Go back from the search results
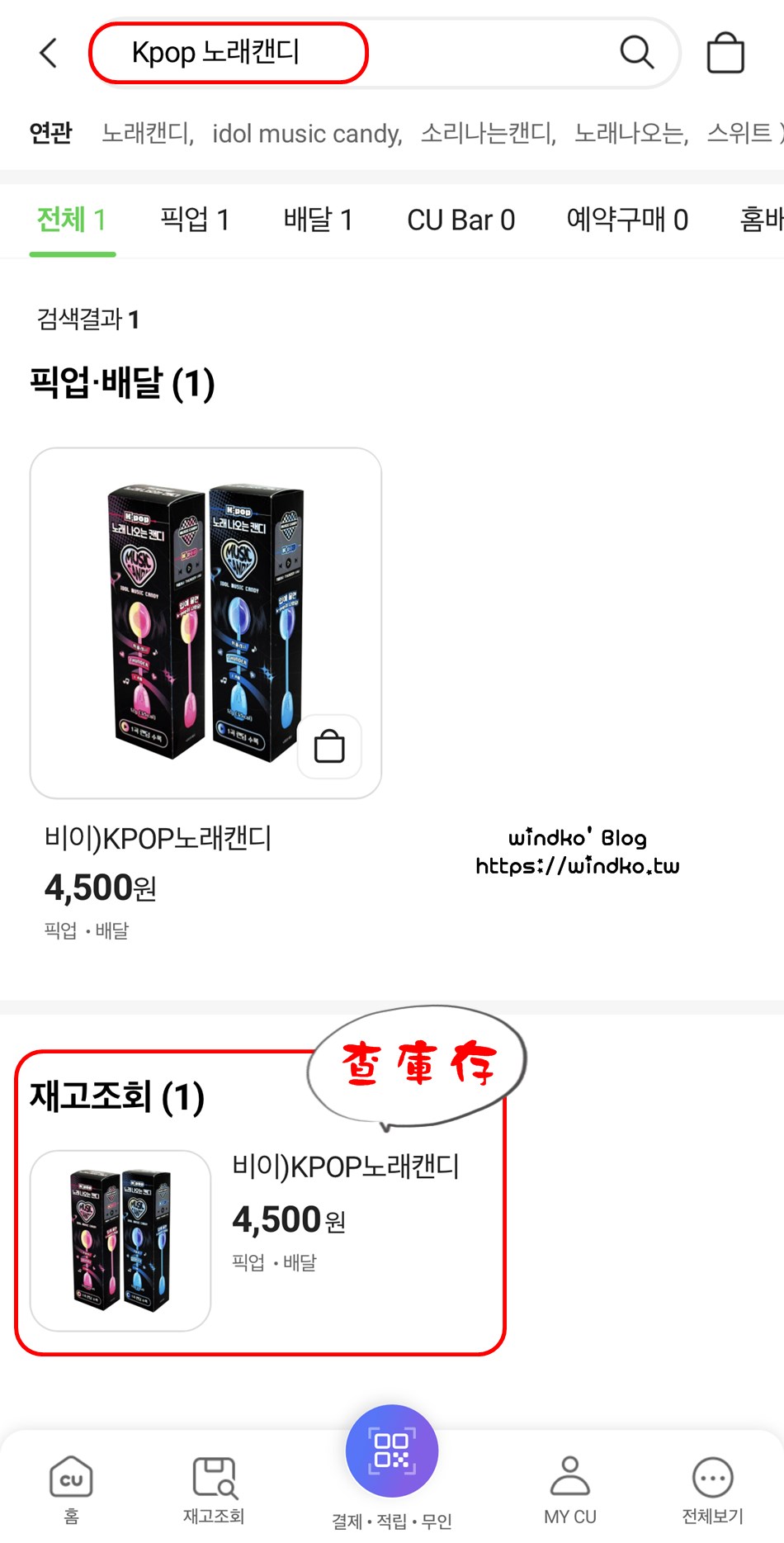 point(49,53)
